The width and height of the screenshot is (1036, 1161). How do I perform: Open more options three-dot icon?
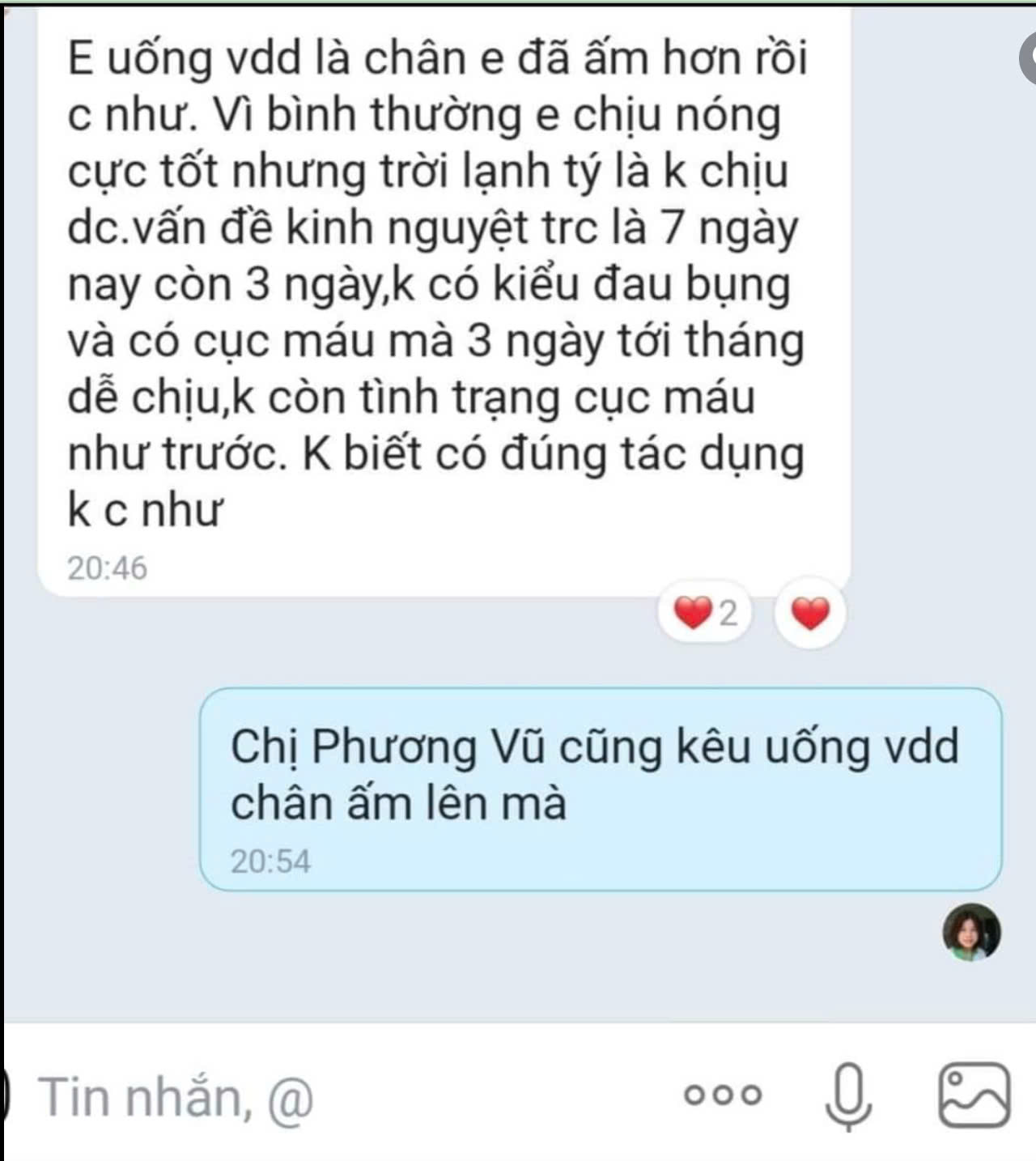point(723,1095)
